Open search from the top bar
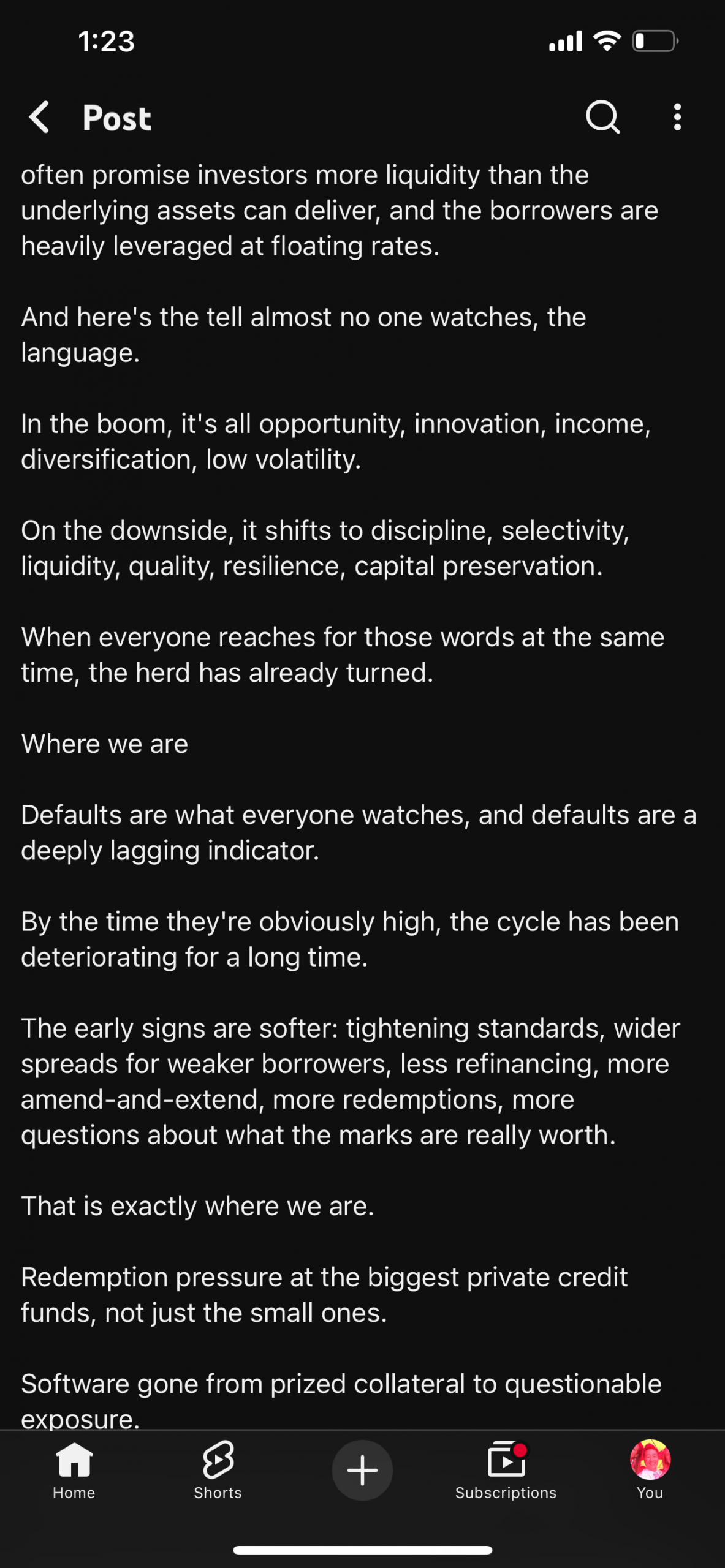725x1568 pixels. pyautogui.click(x=603, y=117)
